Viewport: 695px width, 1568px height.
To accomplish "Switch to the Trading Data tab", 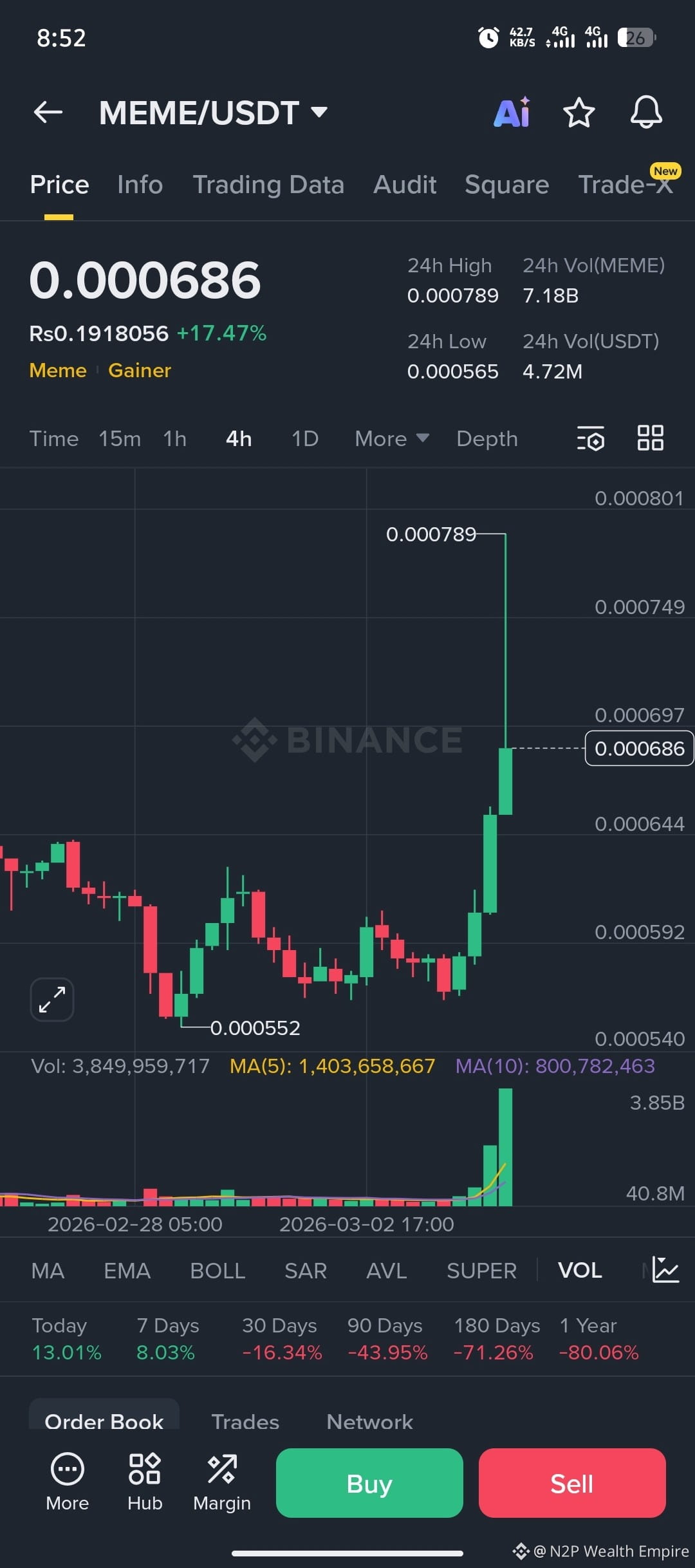I will [268, 185].
